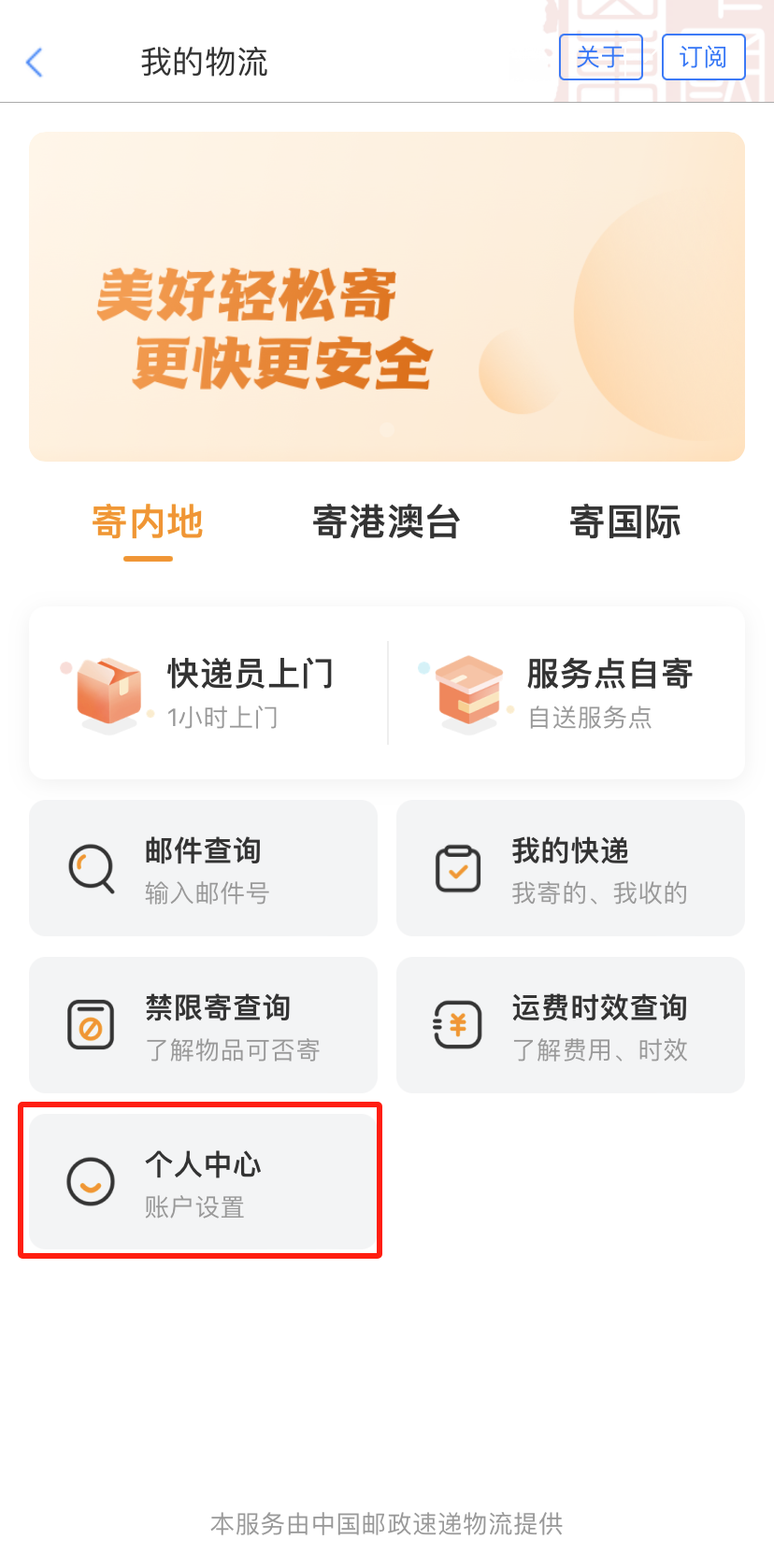Open 我的快递 card
The height and width of the screenshot is (1568, 774).
570,868
